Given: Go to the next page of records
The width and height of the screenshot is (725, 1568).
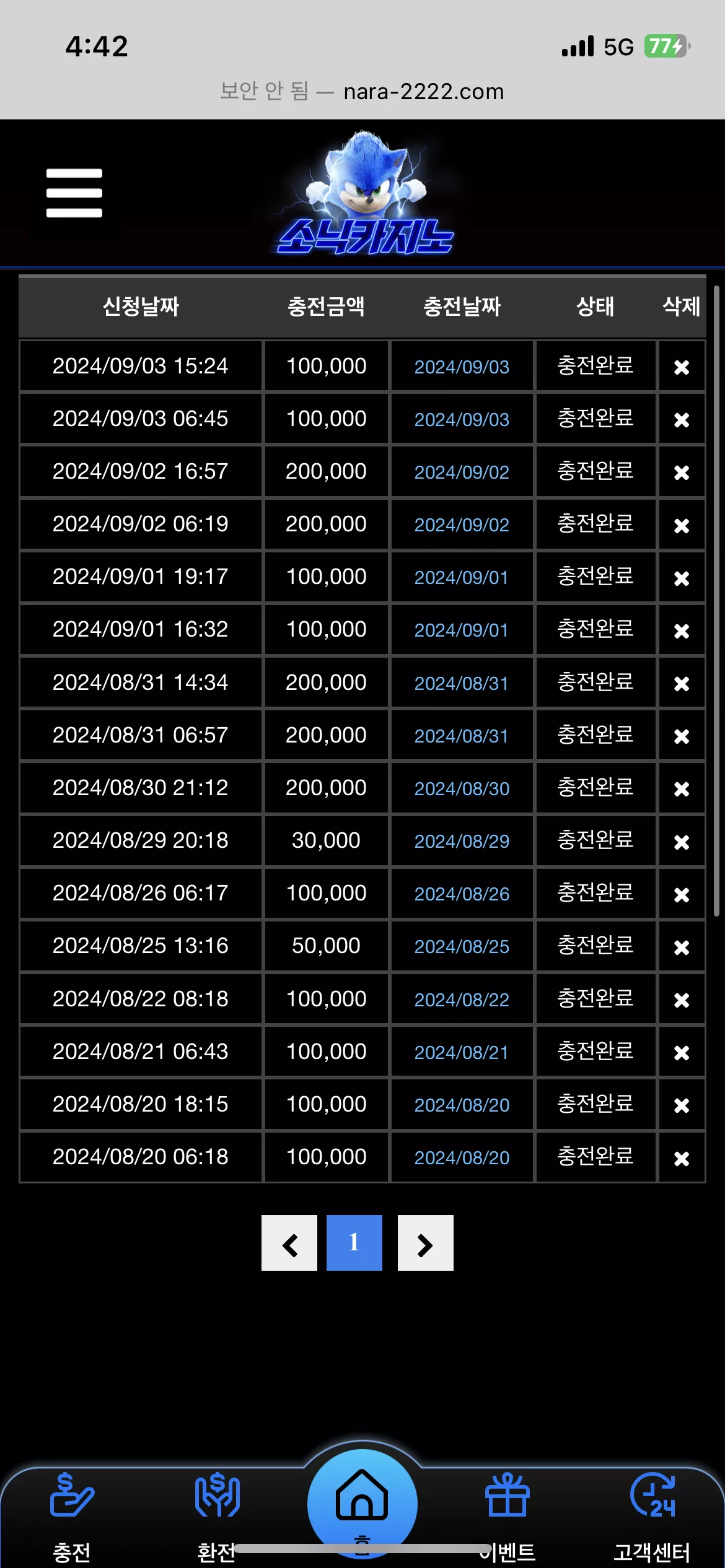Looking at the screenshot, I should click(426, 1243).
